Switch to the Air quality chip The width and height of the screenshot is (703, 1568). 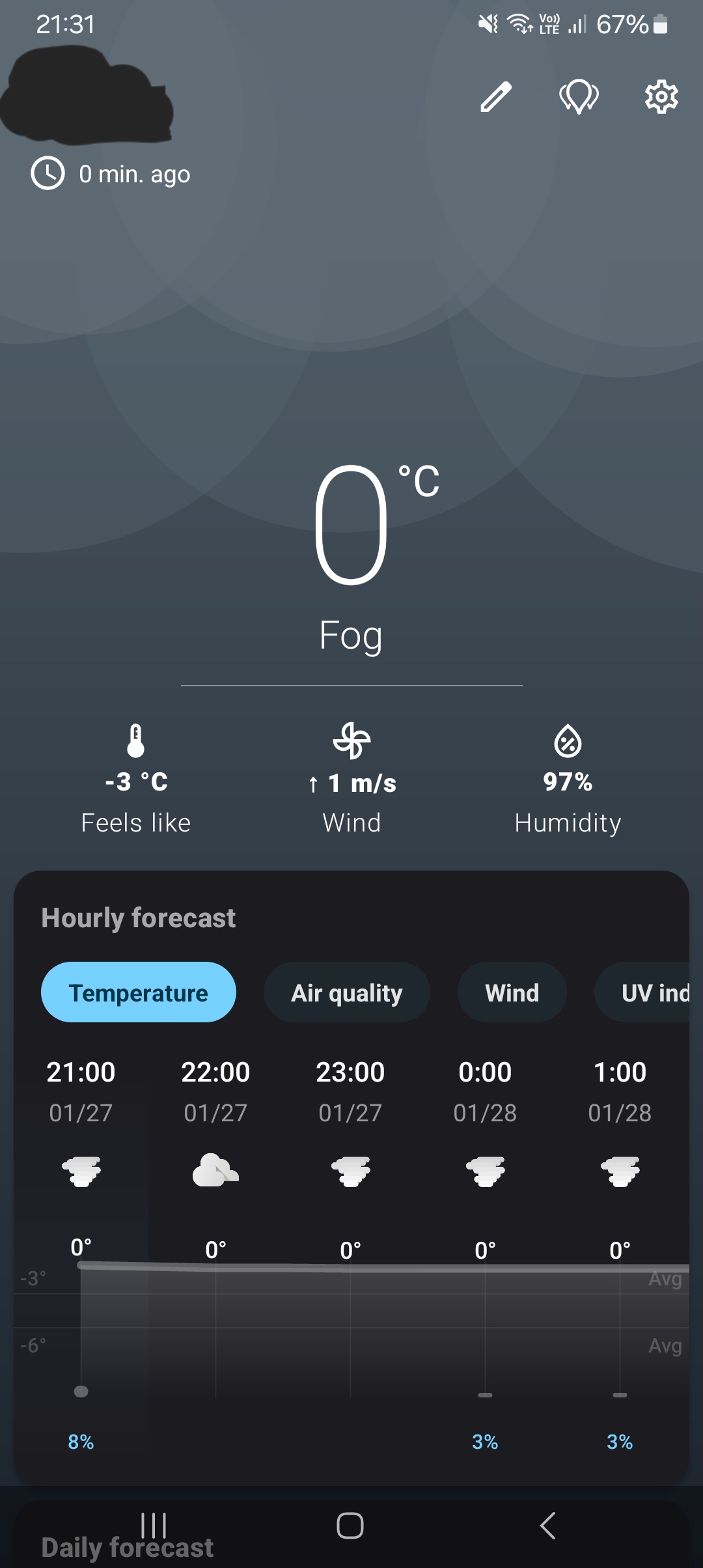pos(346,992)
